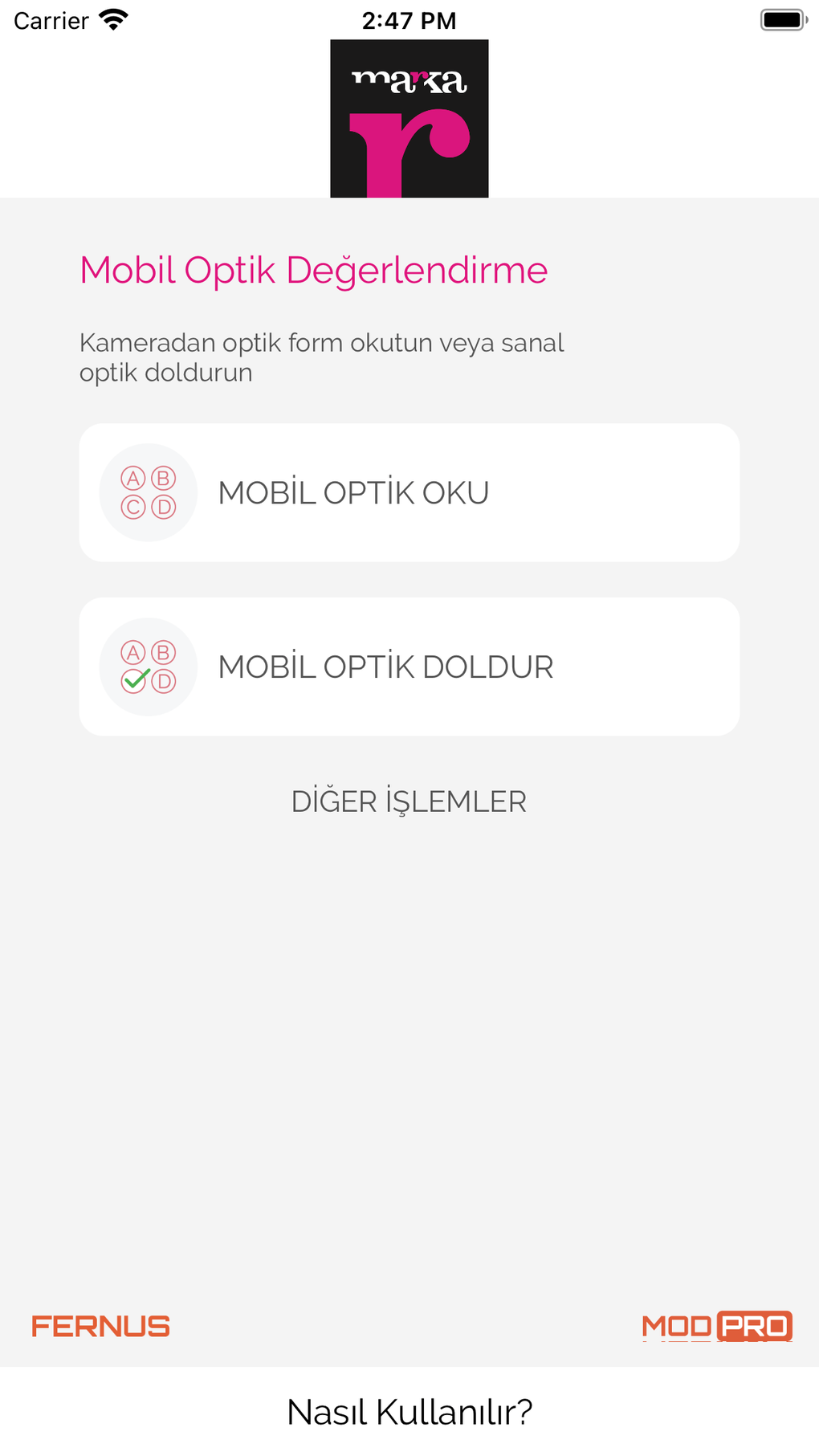Select MOBİL OPTİK DOLDUR
The height and width of the screenshot is (1456, 819).
coord(409,667)
